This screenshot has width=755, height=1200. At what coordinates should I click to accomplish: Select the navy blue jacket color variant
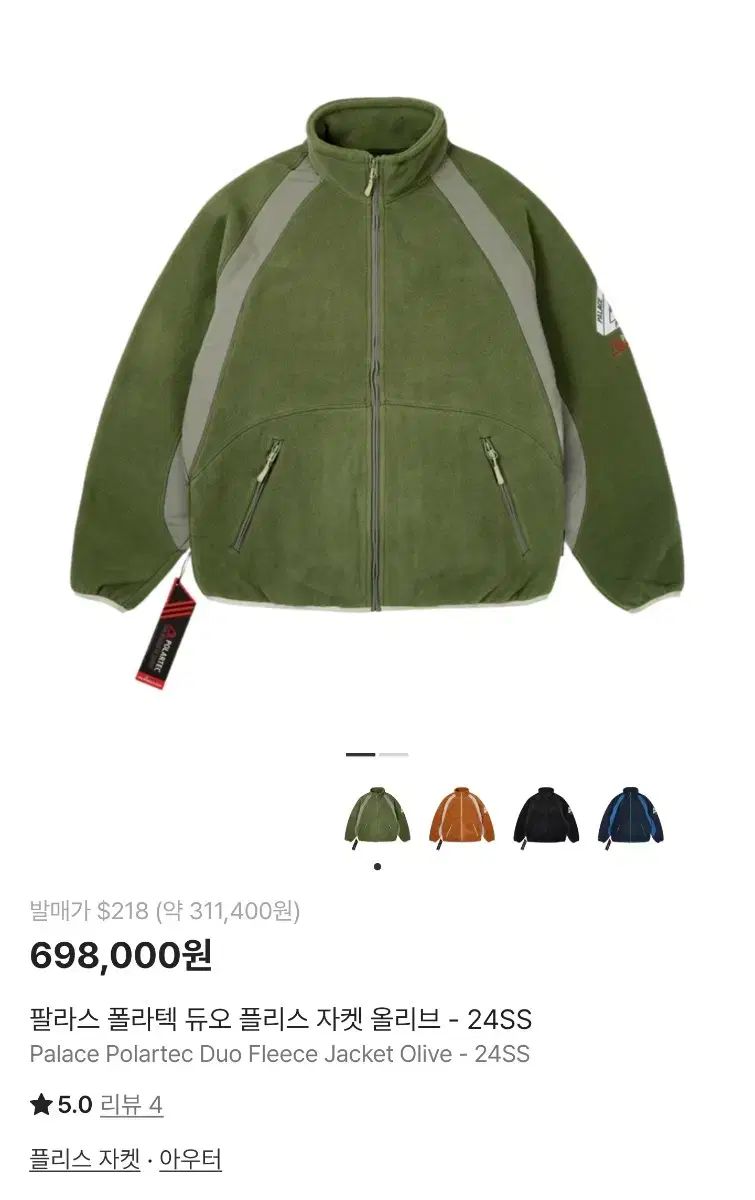point(631,816)
